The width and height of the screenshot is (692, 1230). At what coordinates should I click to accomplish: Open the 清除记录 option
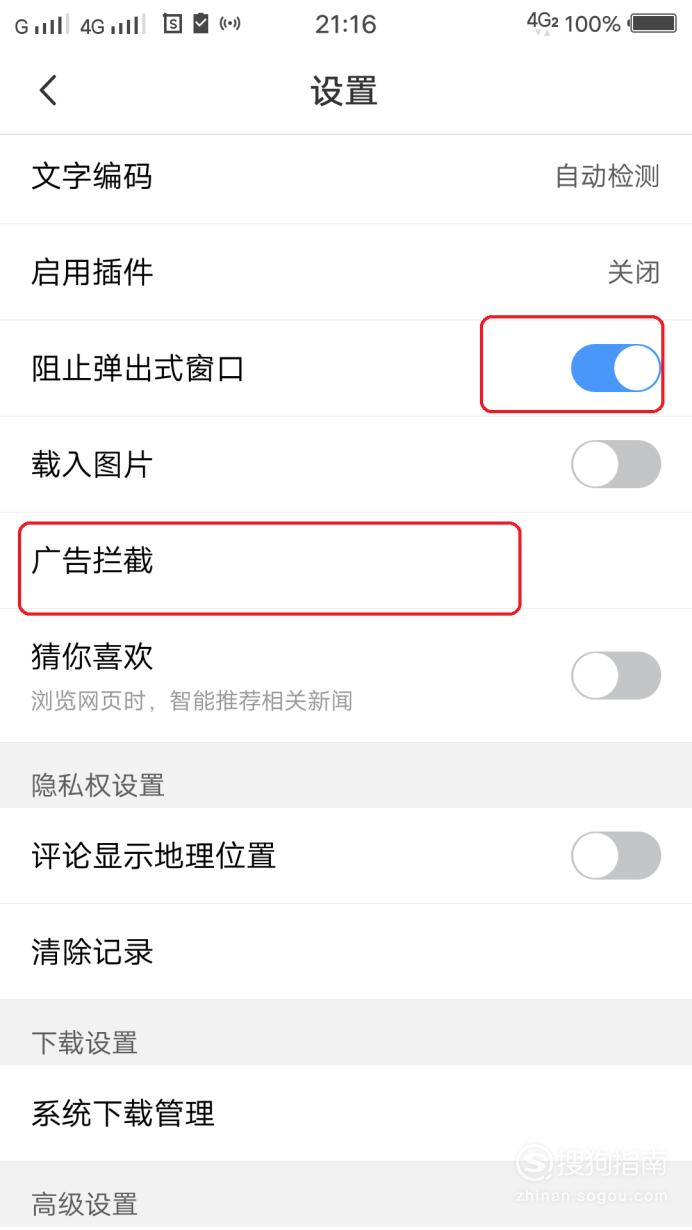point(346,951)
